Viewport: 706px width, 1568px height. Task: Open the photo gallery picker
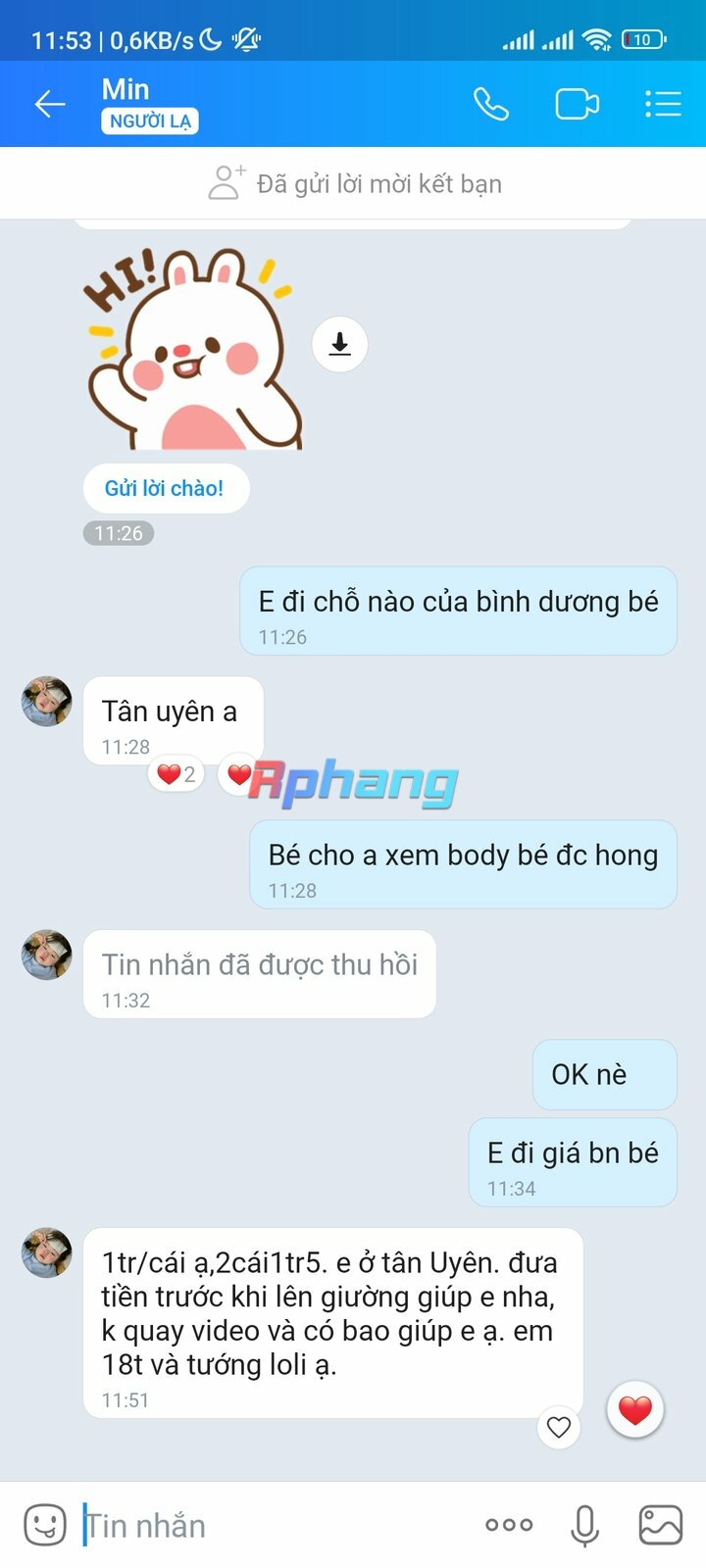(x=660, y=1525)
